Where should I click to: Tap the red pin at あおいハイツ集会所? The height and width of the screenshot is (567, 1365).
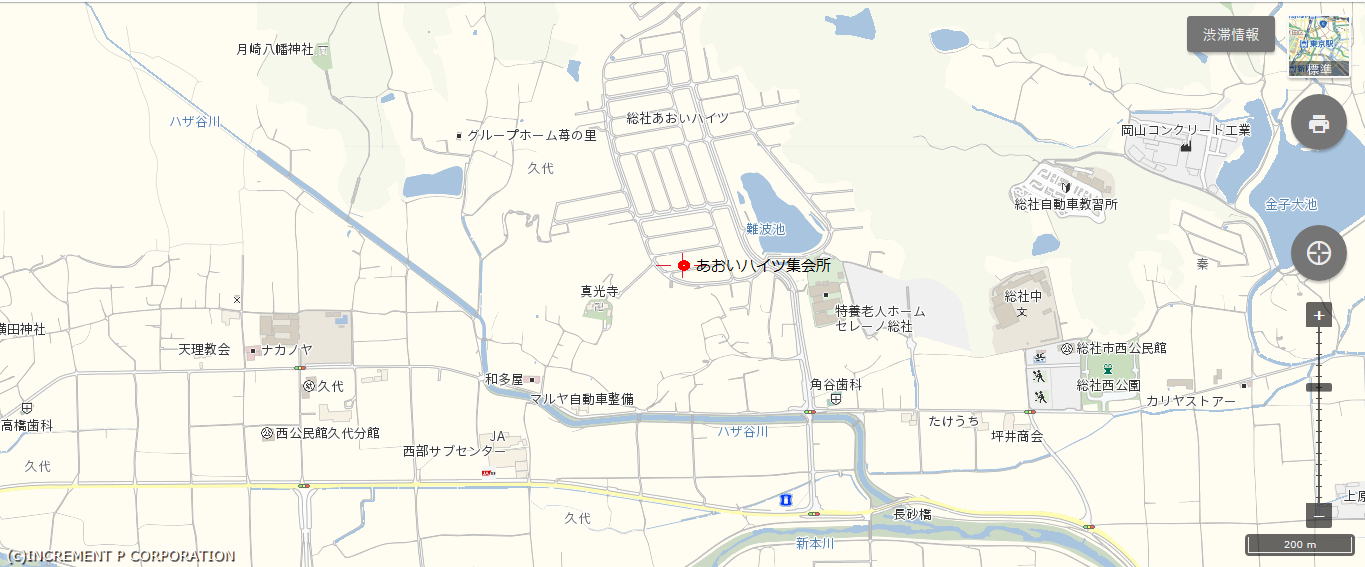[684, 266]
